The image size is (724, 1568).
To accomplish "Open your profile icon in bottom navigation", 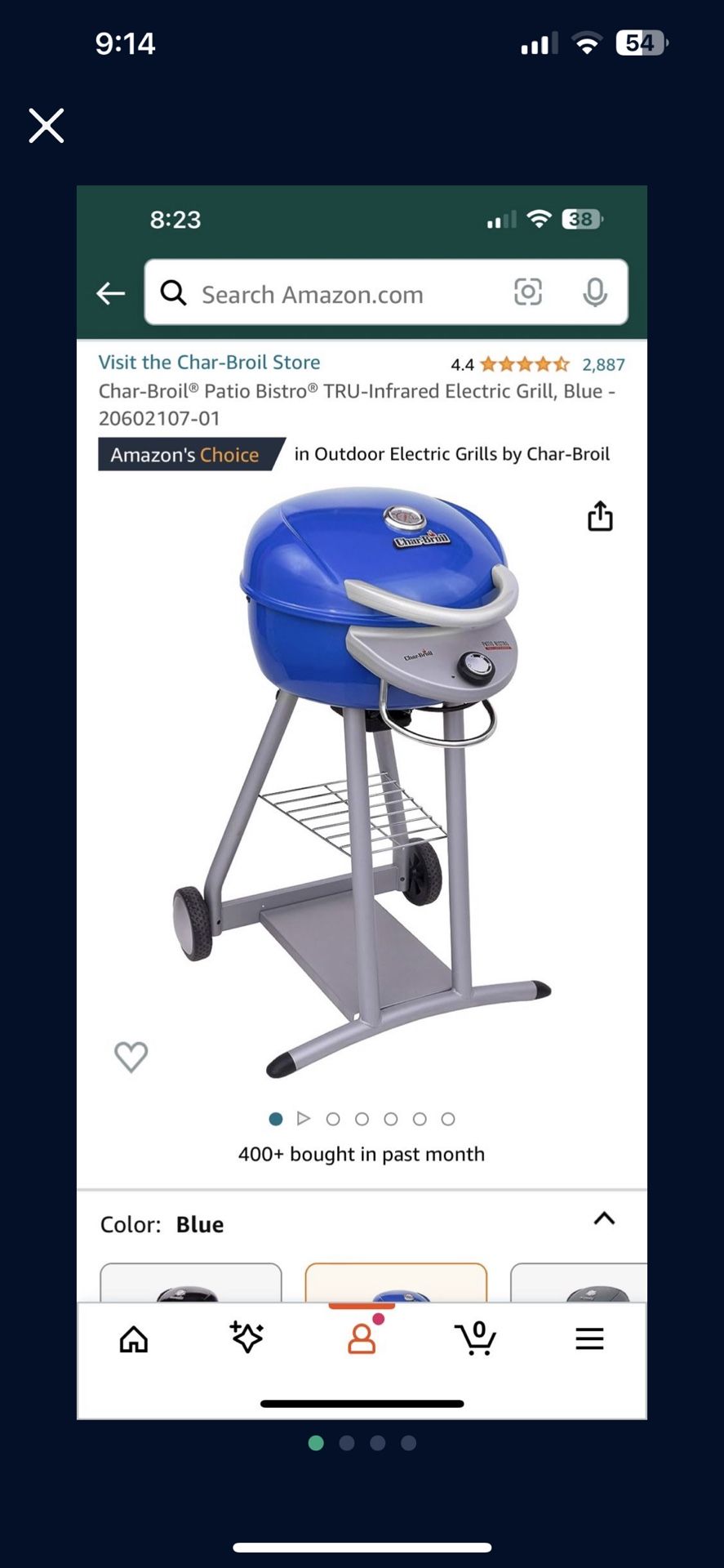I will [x=361, y=1338].
